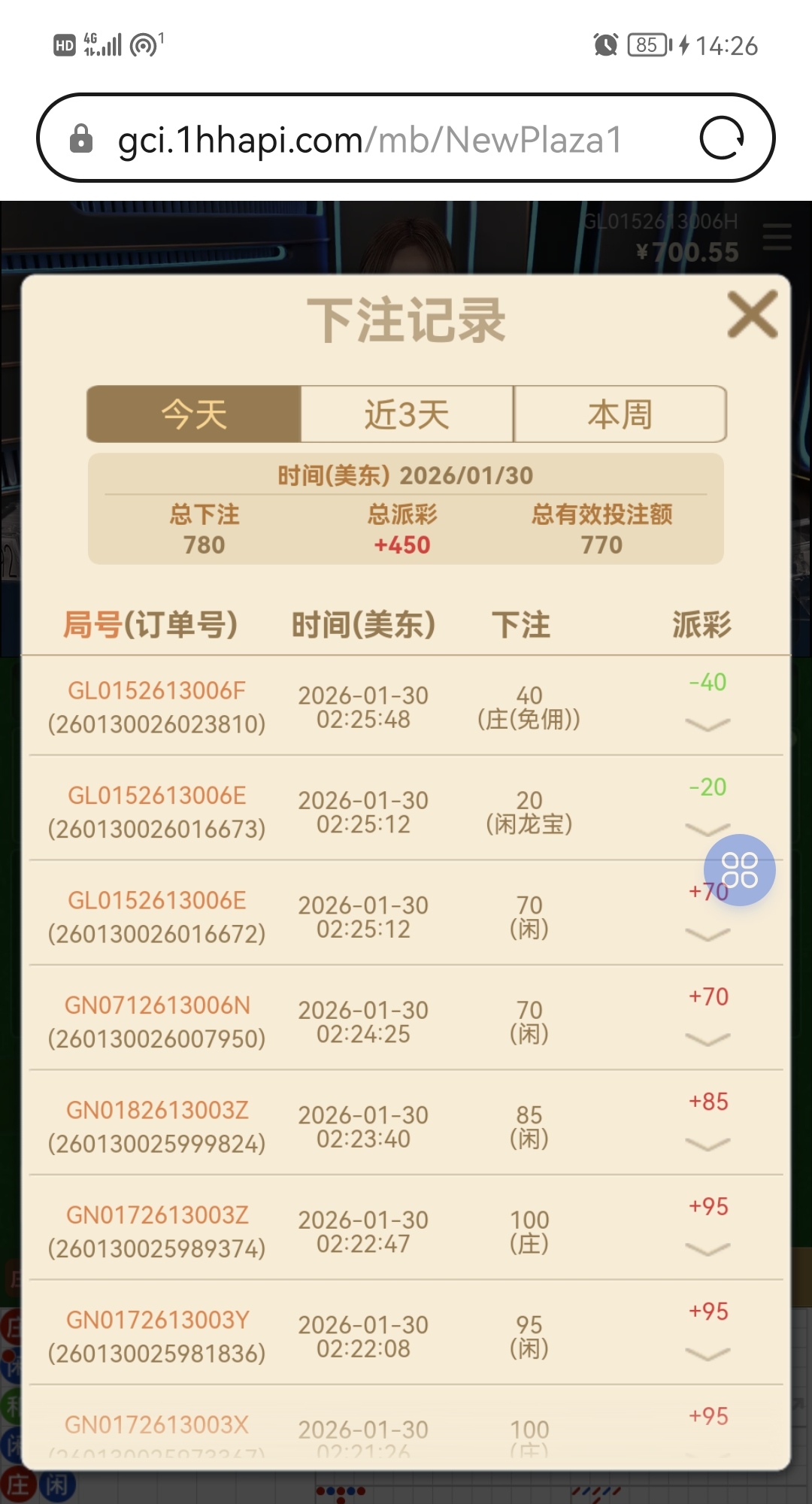Image resolution: width=812 pixels, height=1504 pixels.
Task: Expand details for order 260130026016672
Action: tap(707, 934)
